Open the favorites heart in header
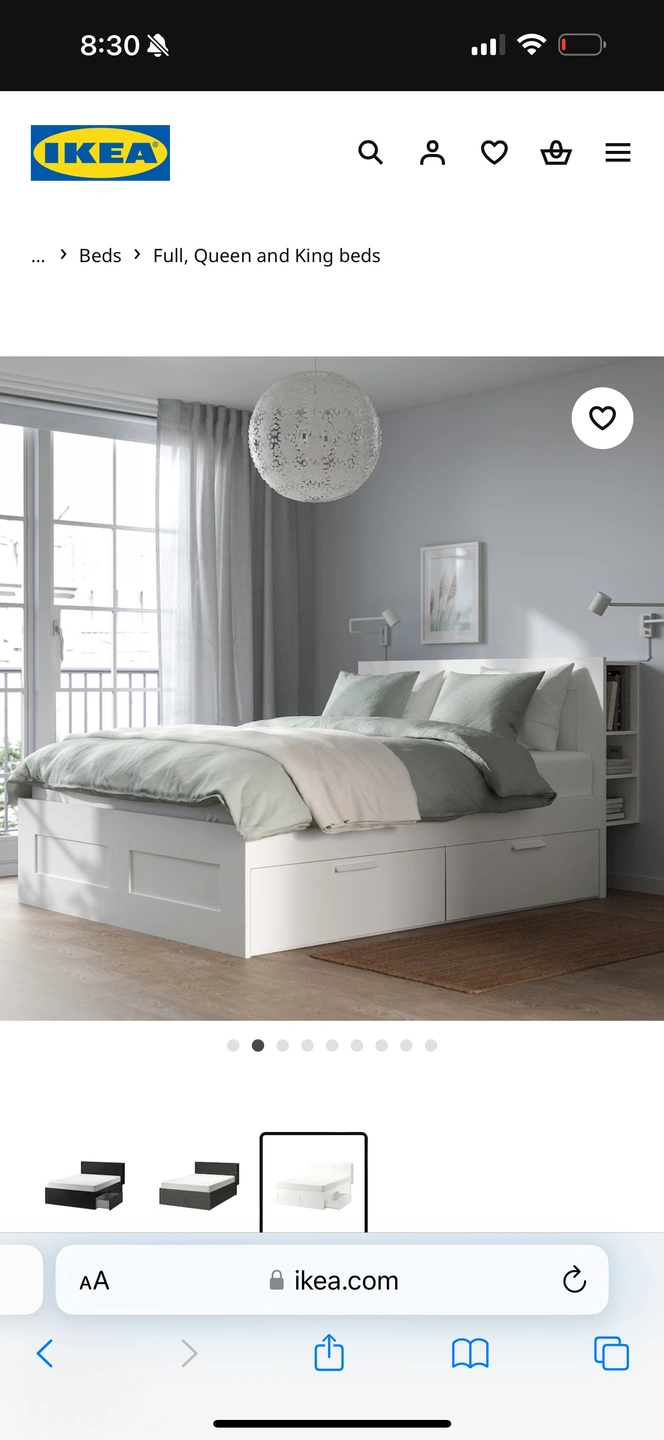This screenshot has width=664, height=1440. click(x=494, y=153)
